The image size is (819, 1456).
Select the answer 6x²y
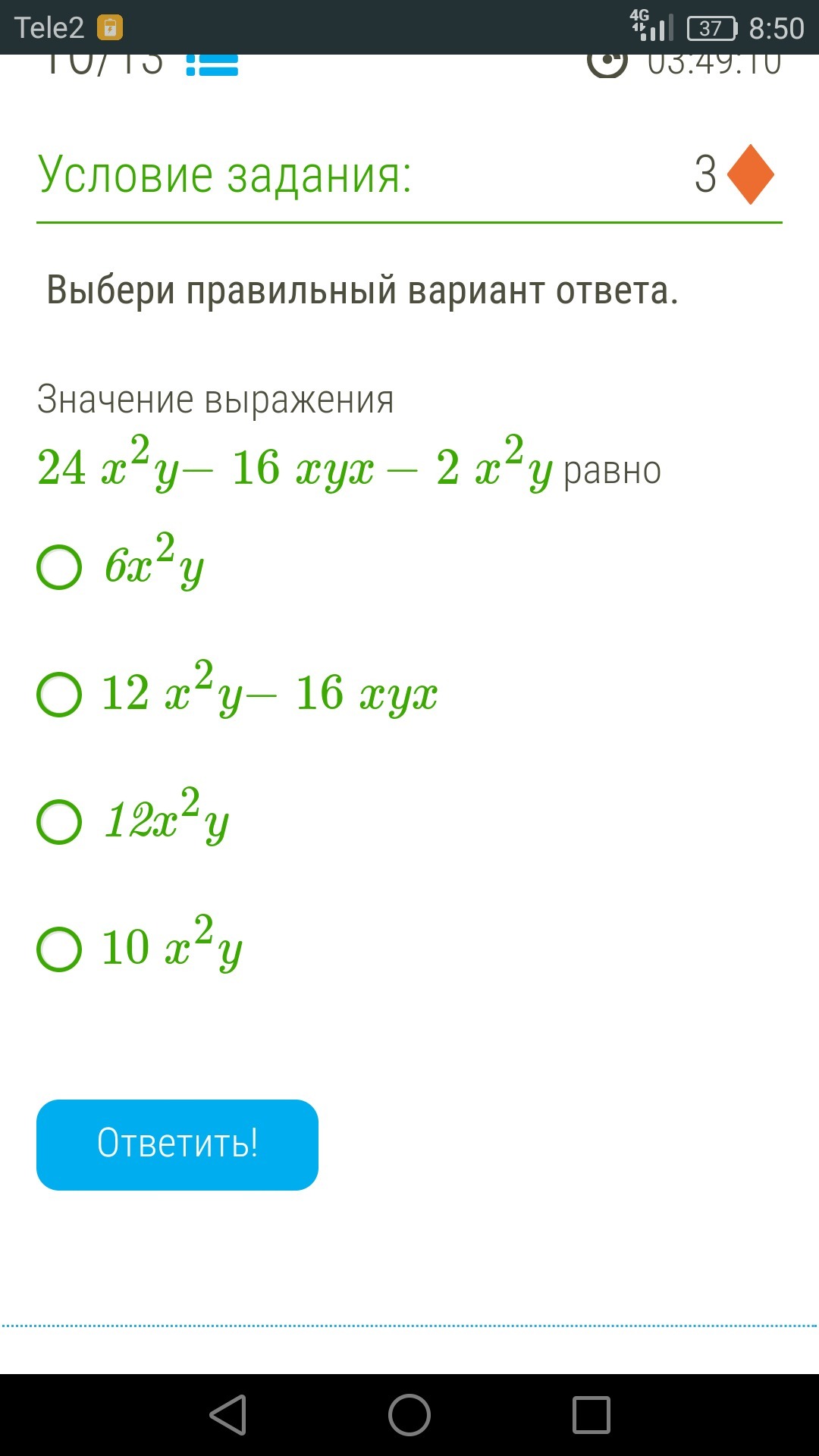pos(59,566)
